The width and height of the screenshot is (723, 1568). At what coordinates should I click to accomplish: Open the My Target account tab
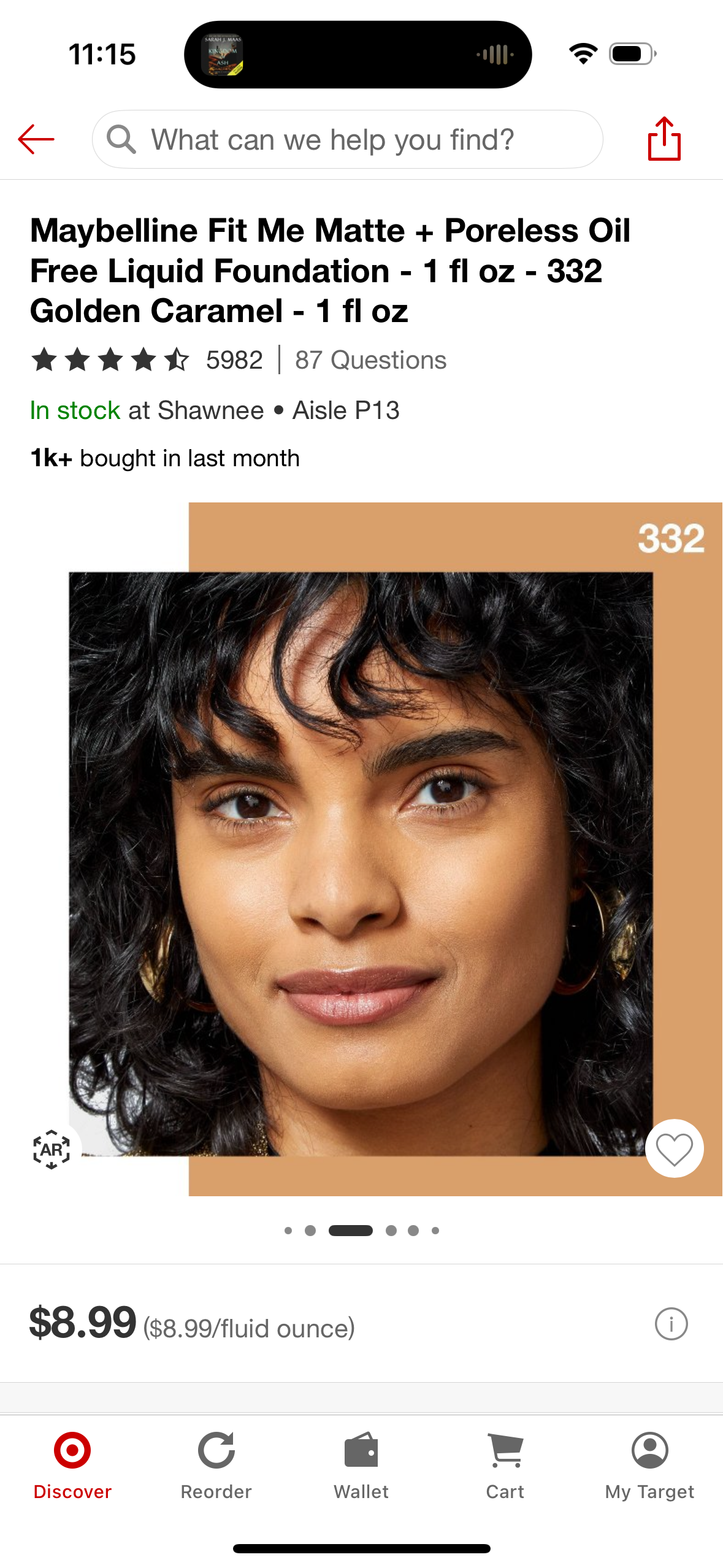click(x=649, y=1466)
